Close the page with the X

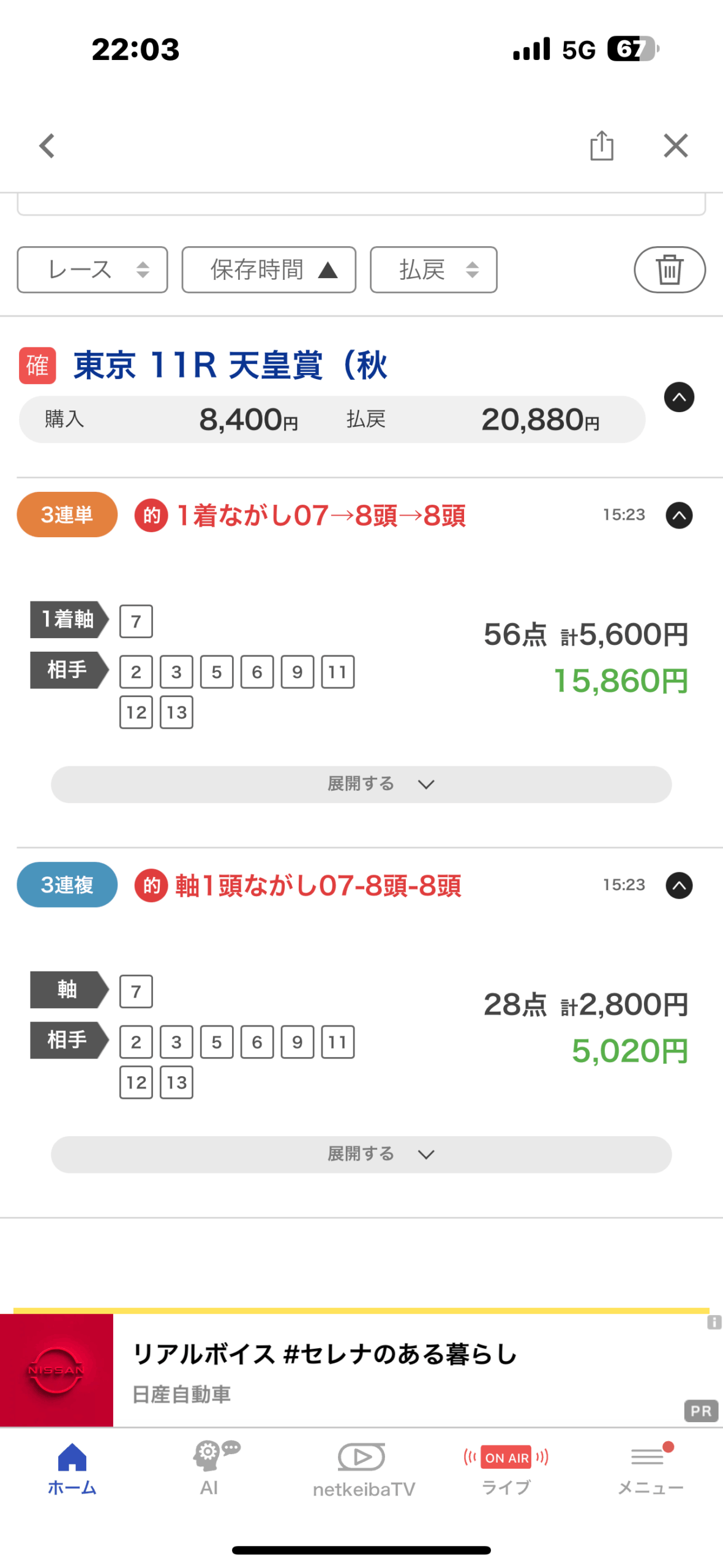675,146
